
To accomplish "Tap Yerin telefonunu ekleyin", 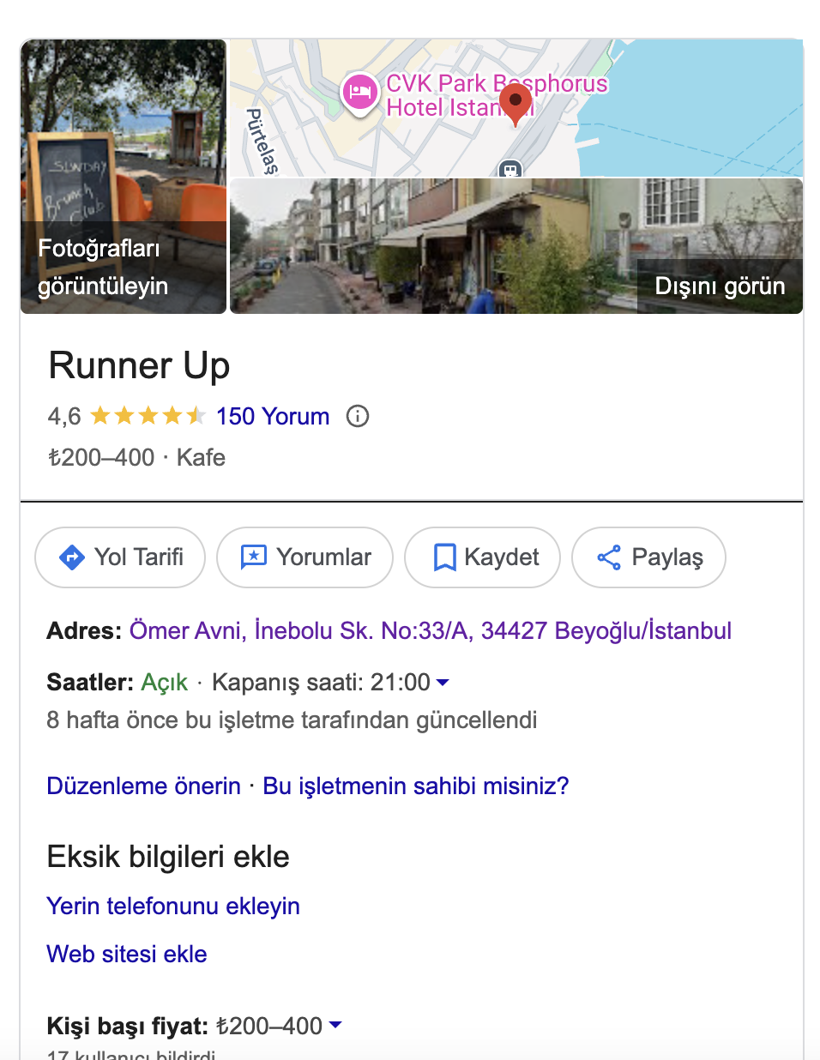I will (173, 906).
